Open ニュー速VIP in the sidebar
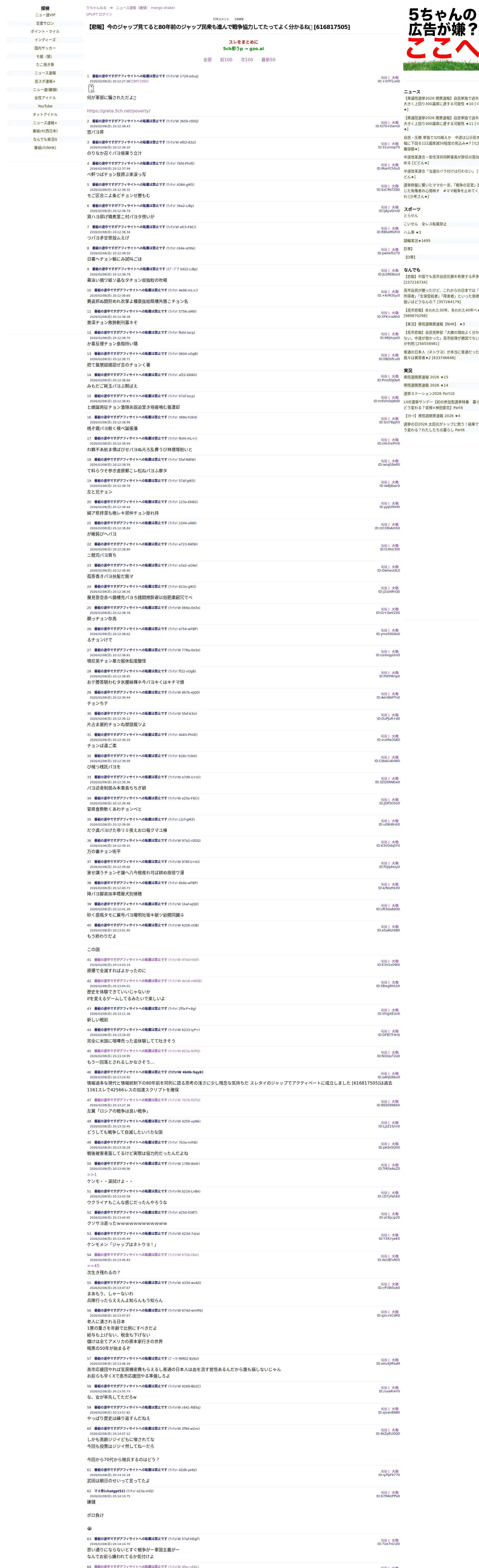Screen dimensions: 479x1568 (45, 15)
